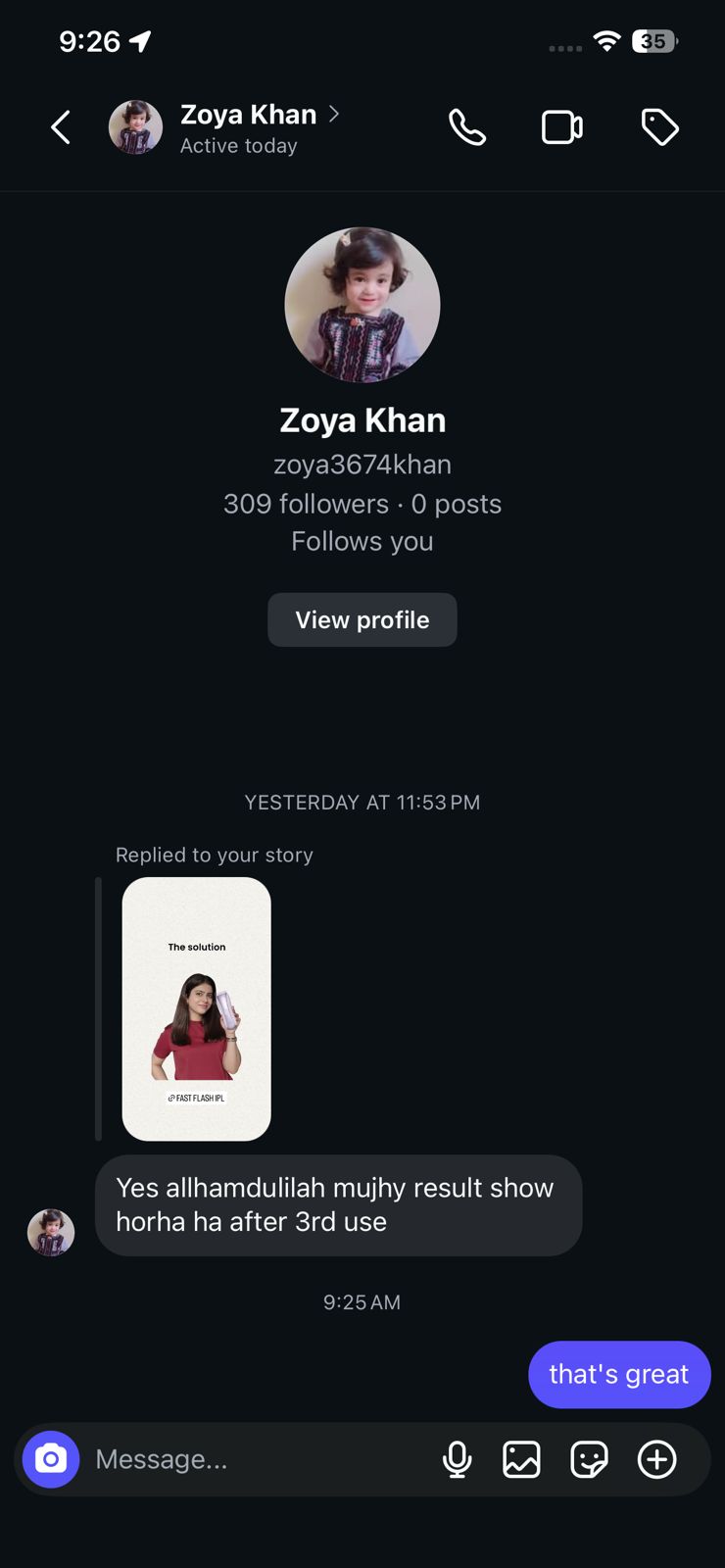725x1568 pixels.
Task: Open the plus more options button
Action: pyautogui.click(x=656, y=1459)
